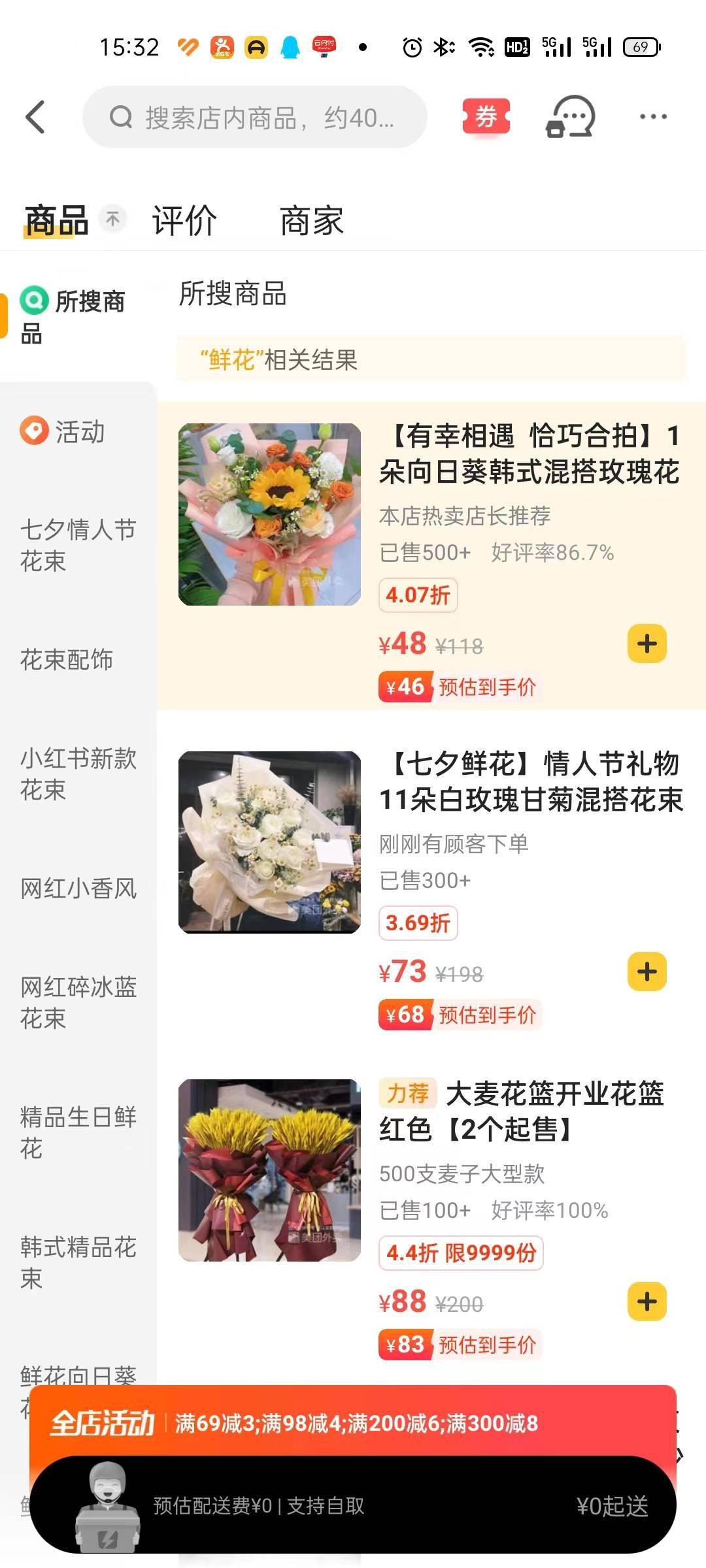Add the ¥73 white rose bouquet to cart
This screenshot has width=706, height=1568.
point(647,972)
